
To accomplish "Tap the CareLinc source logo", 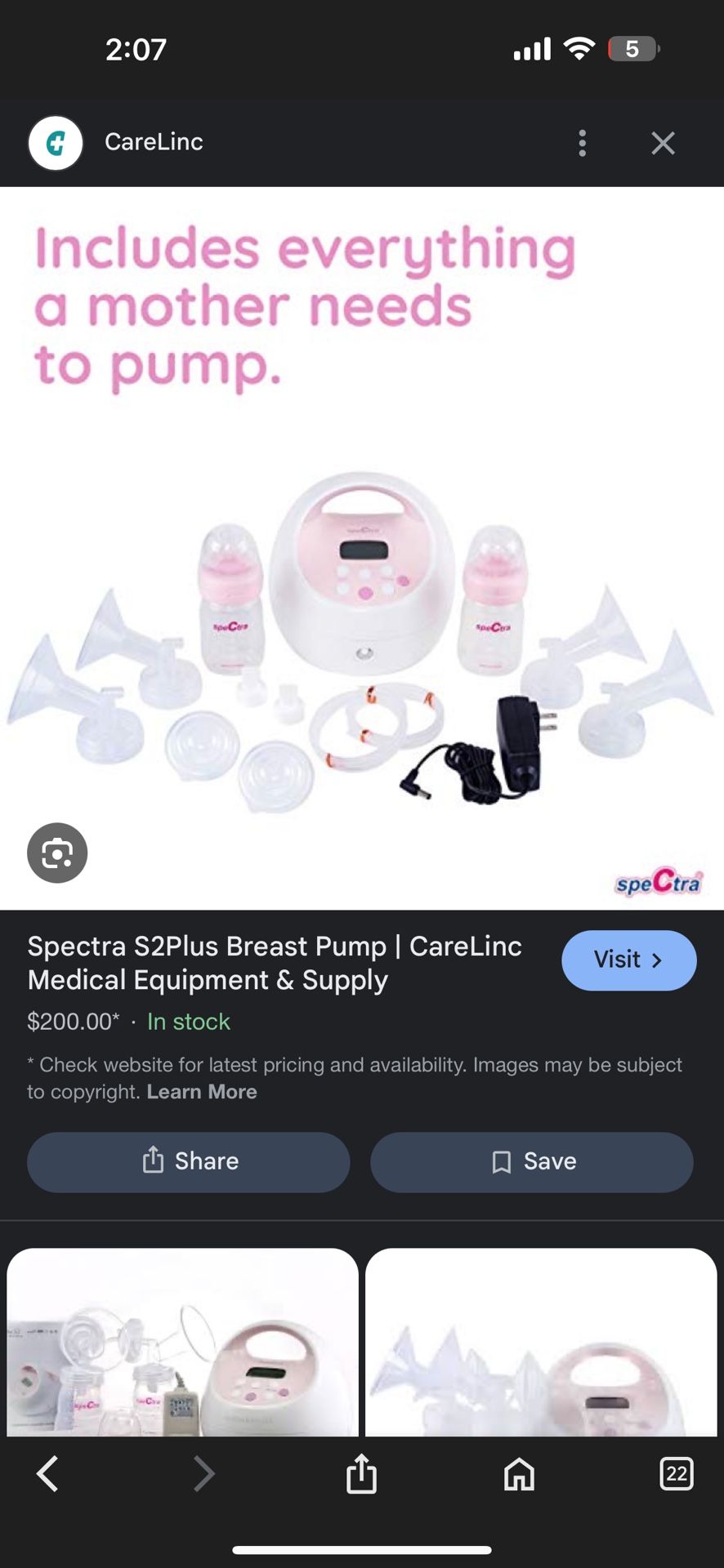I will coord(56,143).
